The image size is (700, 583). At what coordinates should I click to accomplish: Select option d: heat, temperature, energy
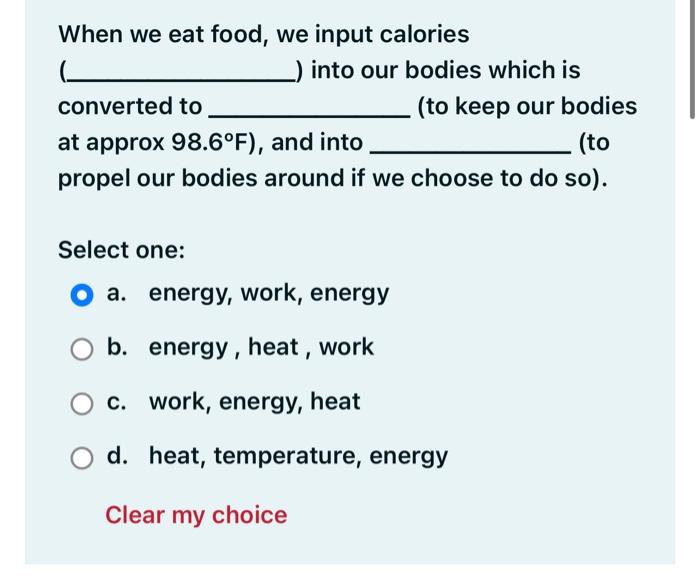[x=82, y=457]
